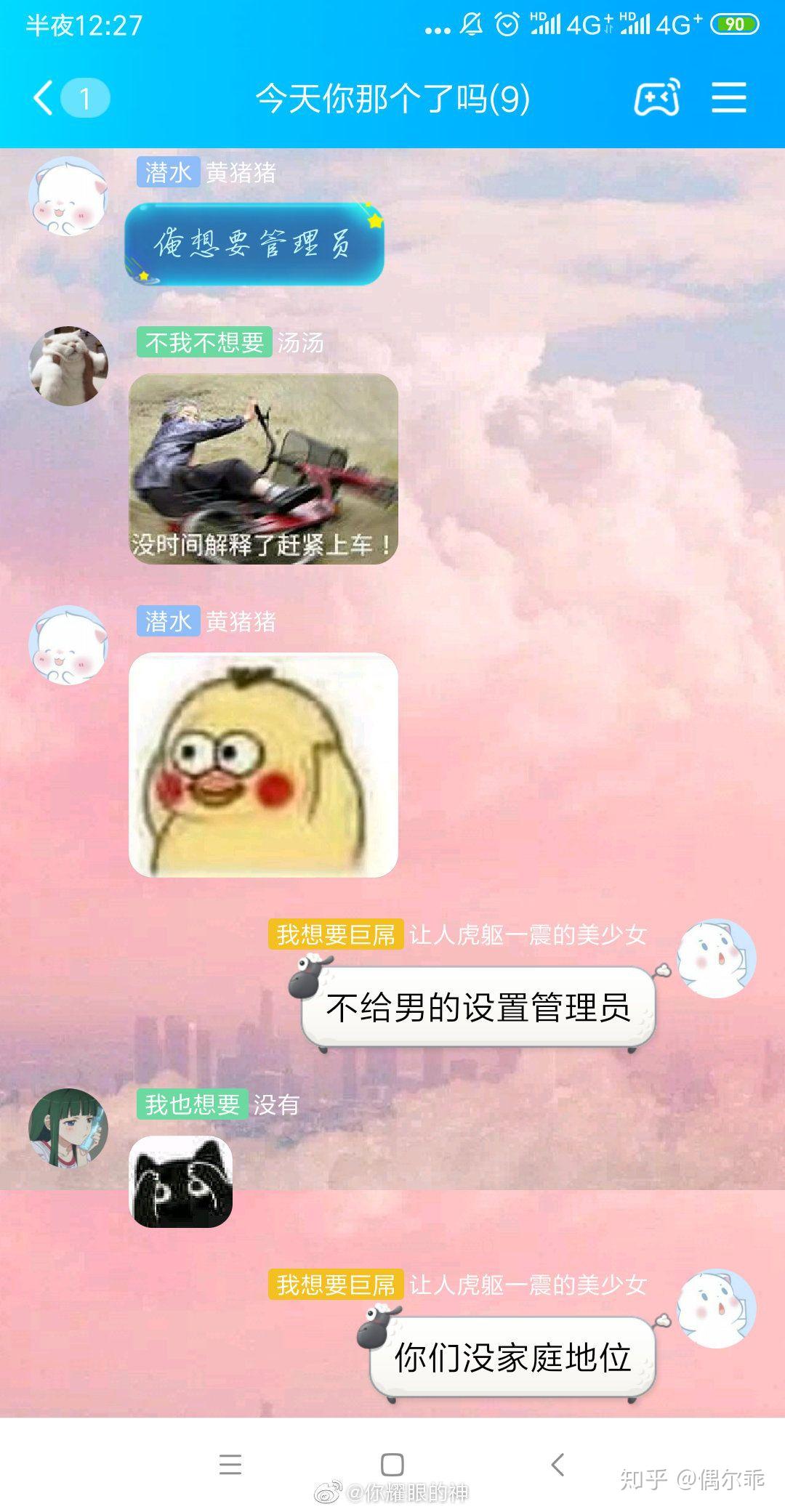This screenshot has height=1512, width=785.
Task: Open 黄猪猪's avatar beside the 俺想要管理员 message
Action: click(68, 196)
